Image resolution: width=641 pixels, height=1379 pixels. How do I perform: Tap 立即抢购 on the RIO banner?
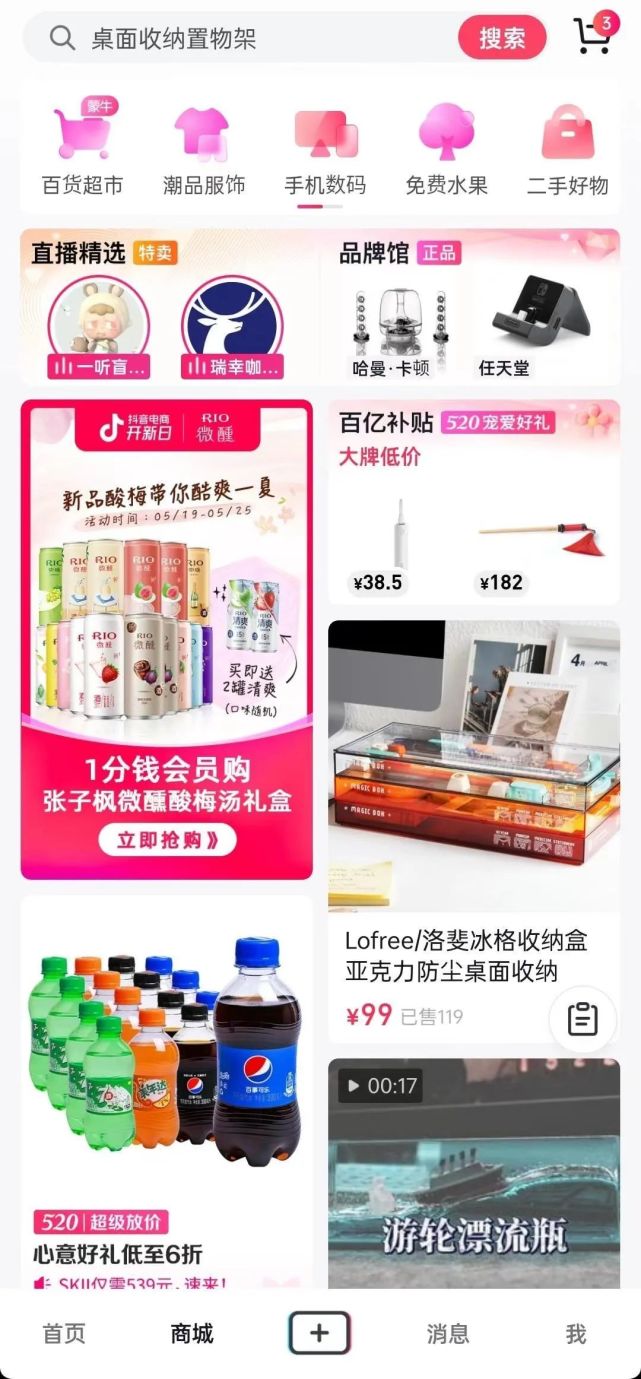(167, 840)
